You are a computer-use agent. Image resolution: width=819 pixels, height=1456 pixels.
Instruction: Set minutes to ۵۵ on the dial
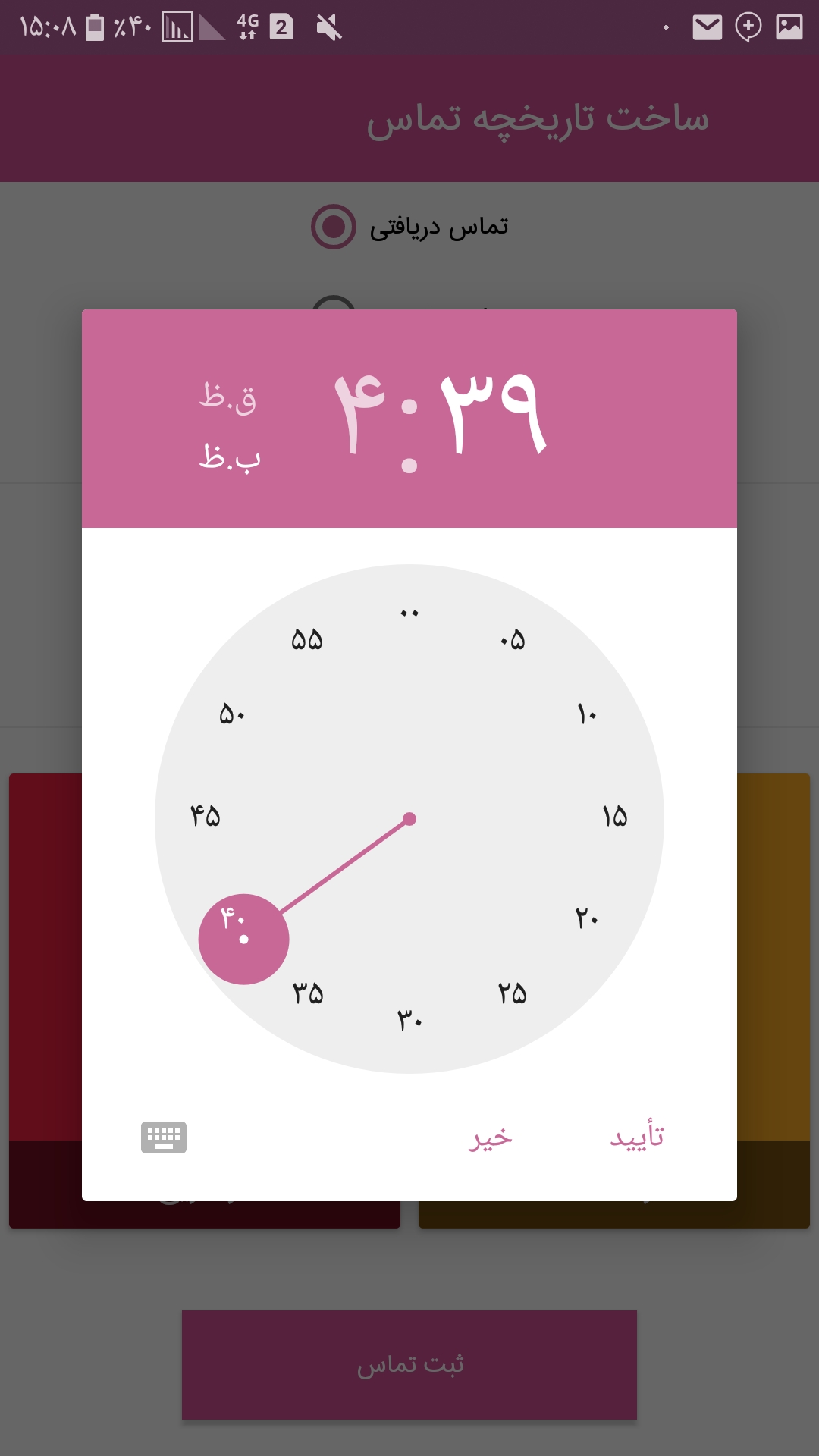pos(307,640)
